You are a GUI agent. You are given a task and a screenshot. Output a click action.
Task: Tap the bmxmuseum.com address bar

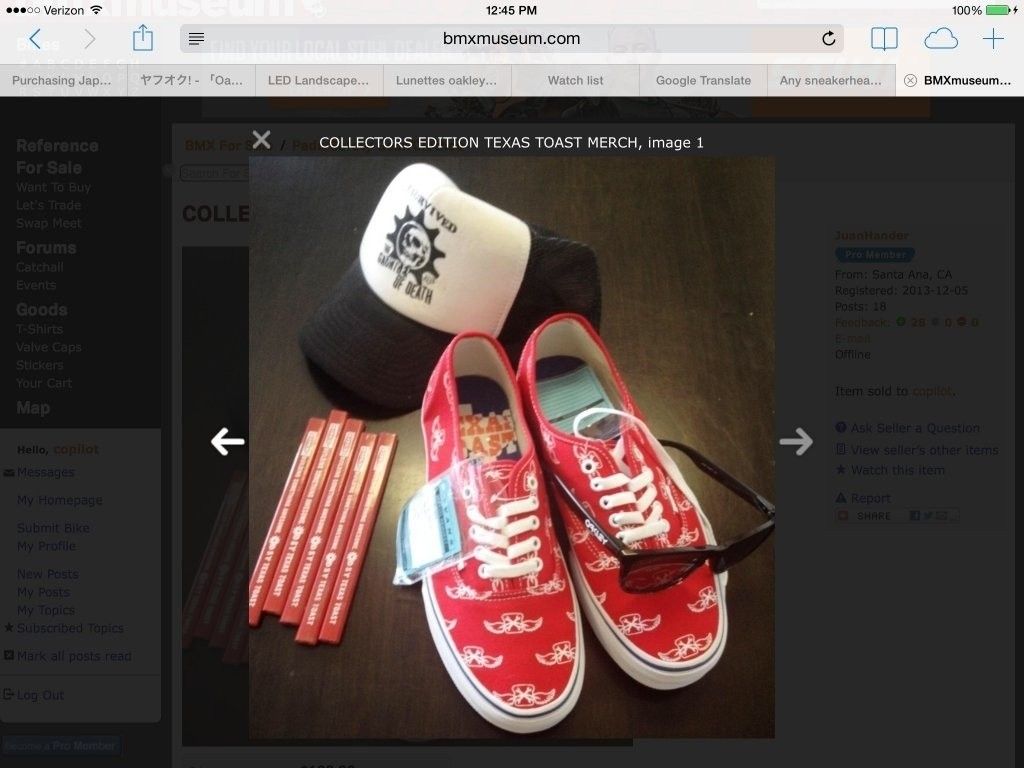pos(511,39)
